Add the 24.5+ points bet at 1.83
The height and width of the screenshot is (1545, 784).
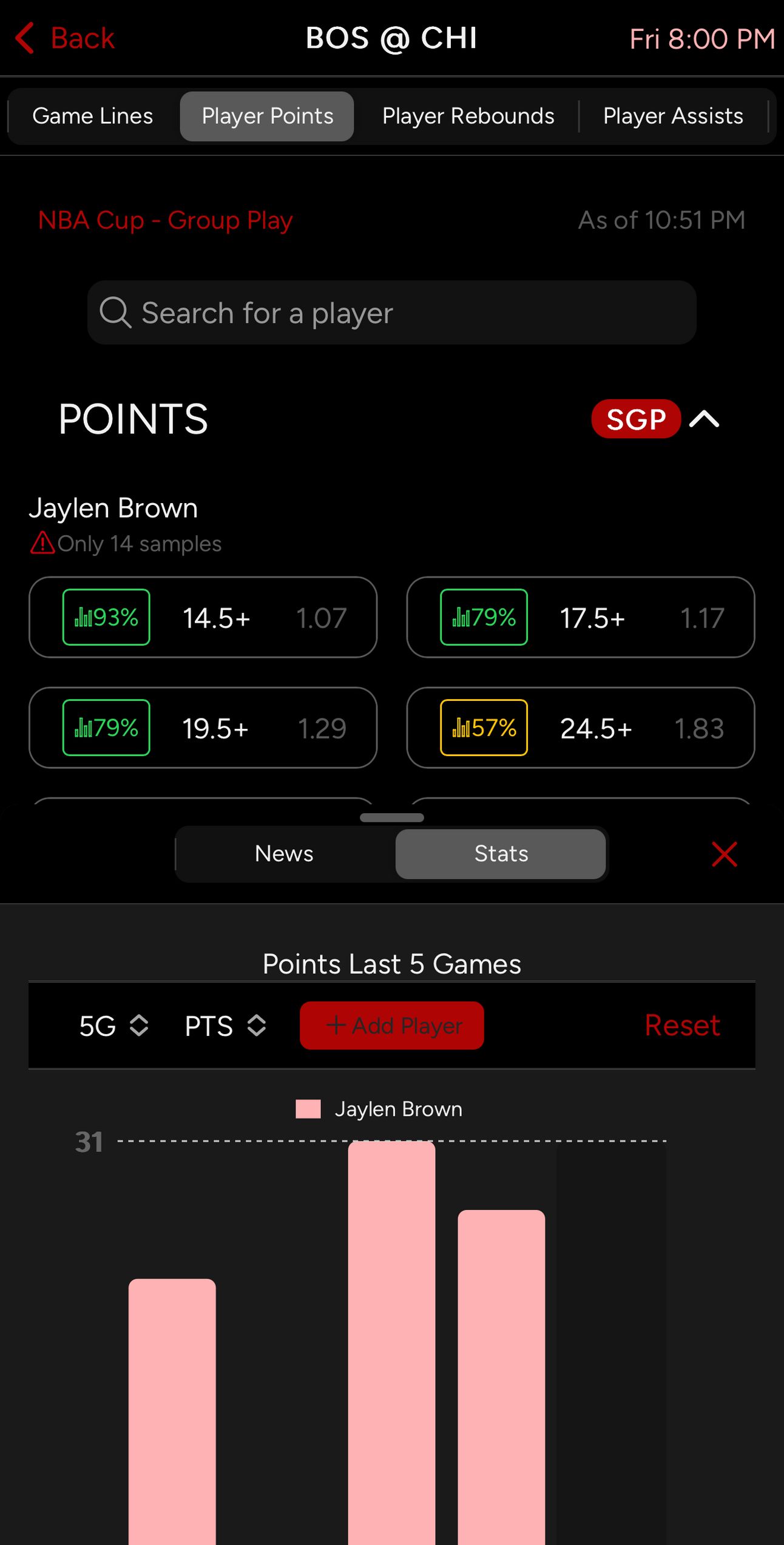(x=580, y=728)
